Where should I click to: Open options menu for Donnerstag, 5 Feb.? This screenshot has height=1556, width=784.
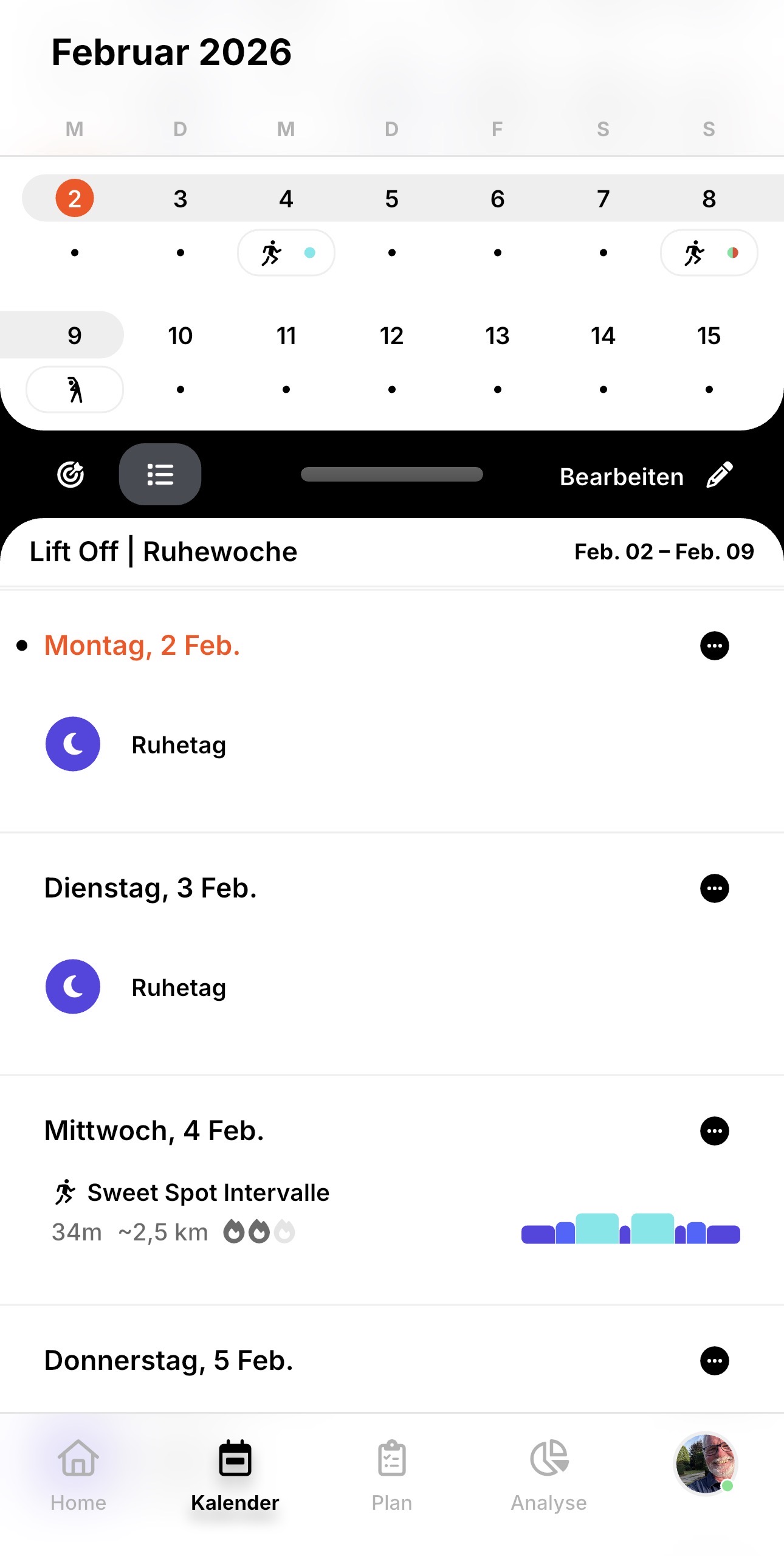714,1361
